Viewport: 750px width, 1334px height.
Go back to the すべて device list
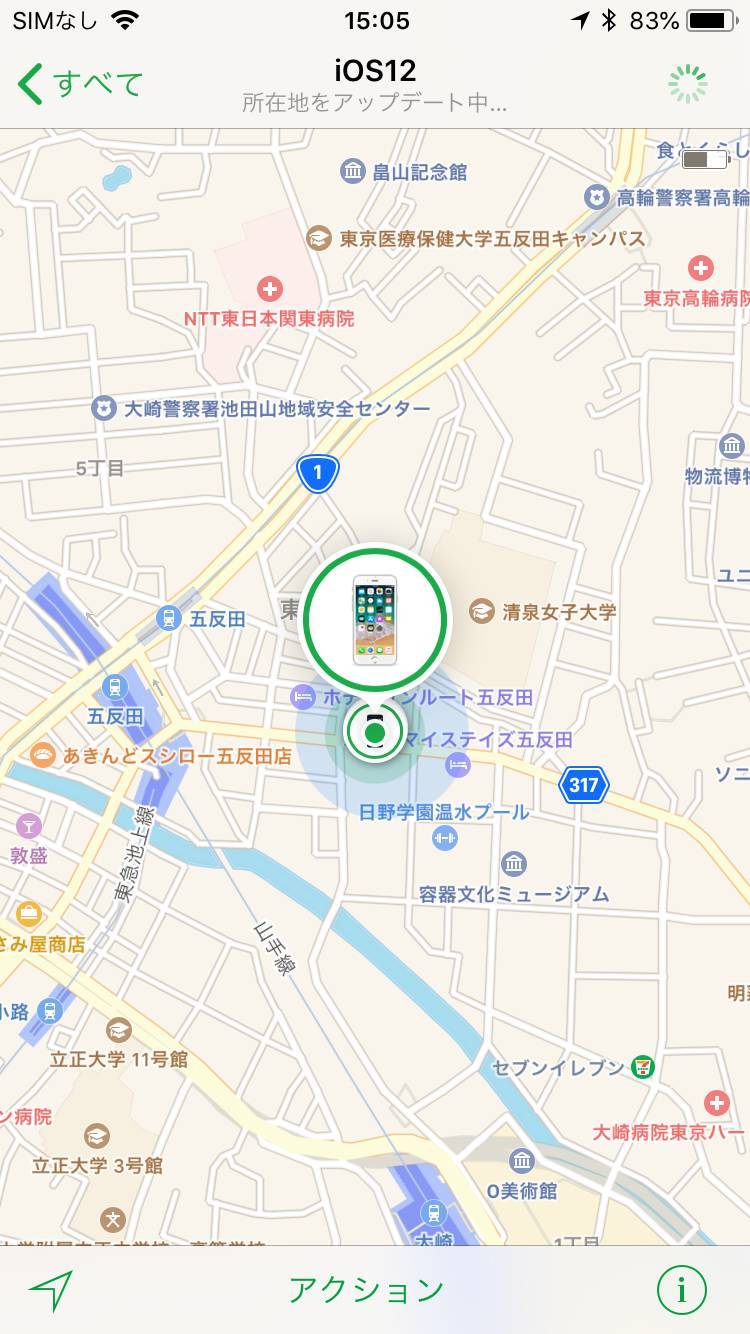coord(80,84)
